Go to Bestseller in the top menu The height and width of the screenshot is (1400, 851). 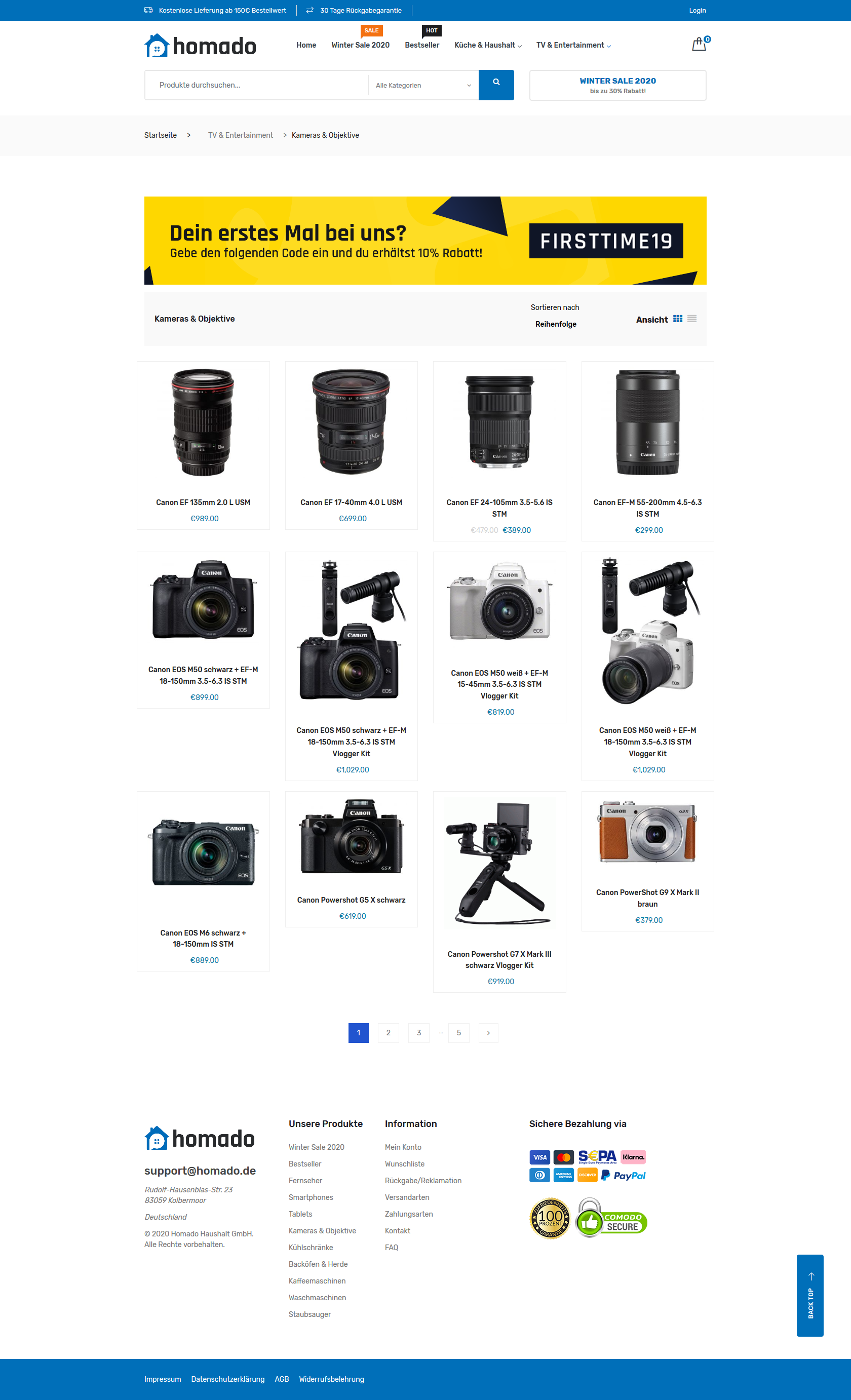422,45
